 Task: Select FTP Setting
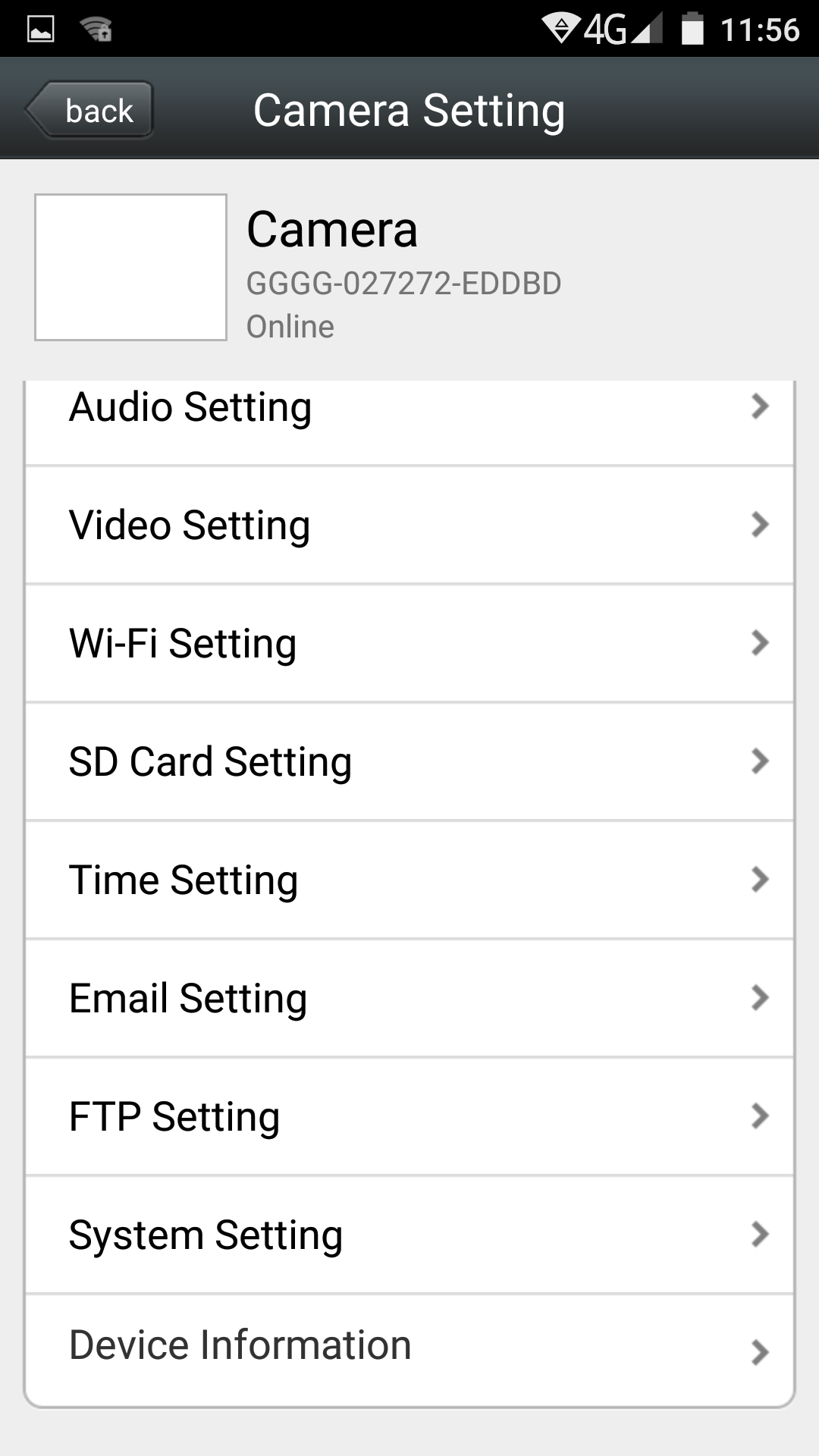409,1116
